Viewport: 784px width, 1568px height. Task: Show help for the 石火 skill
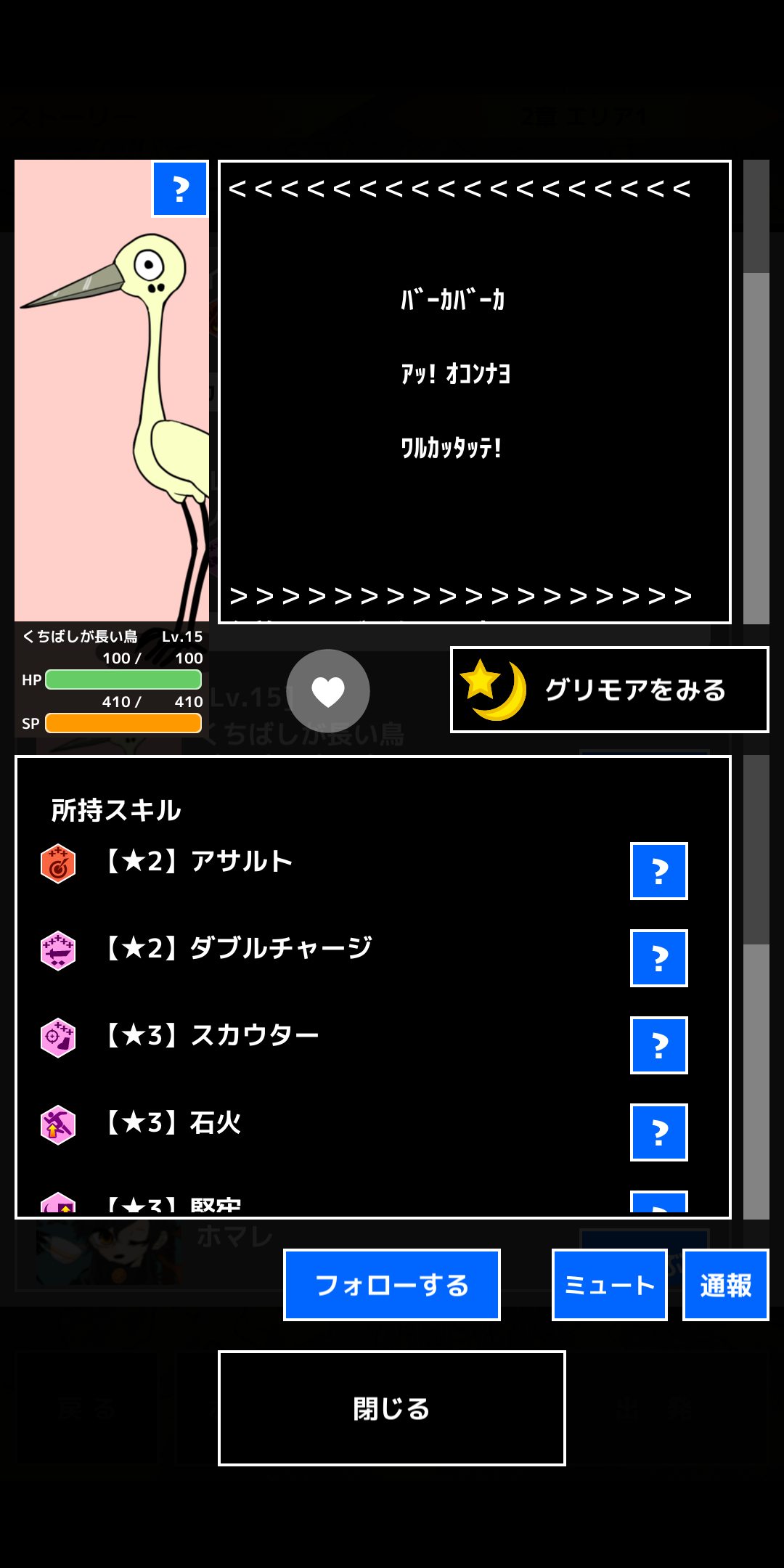(659, 1132)
